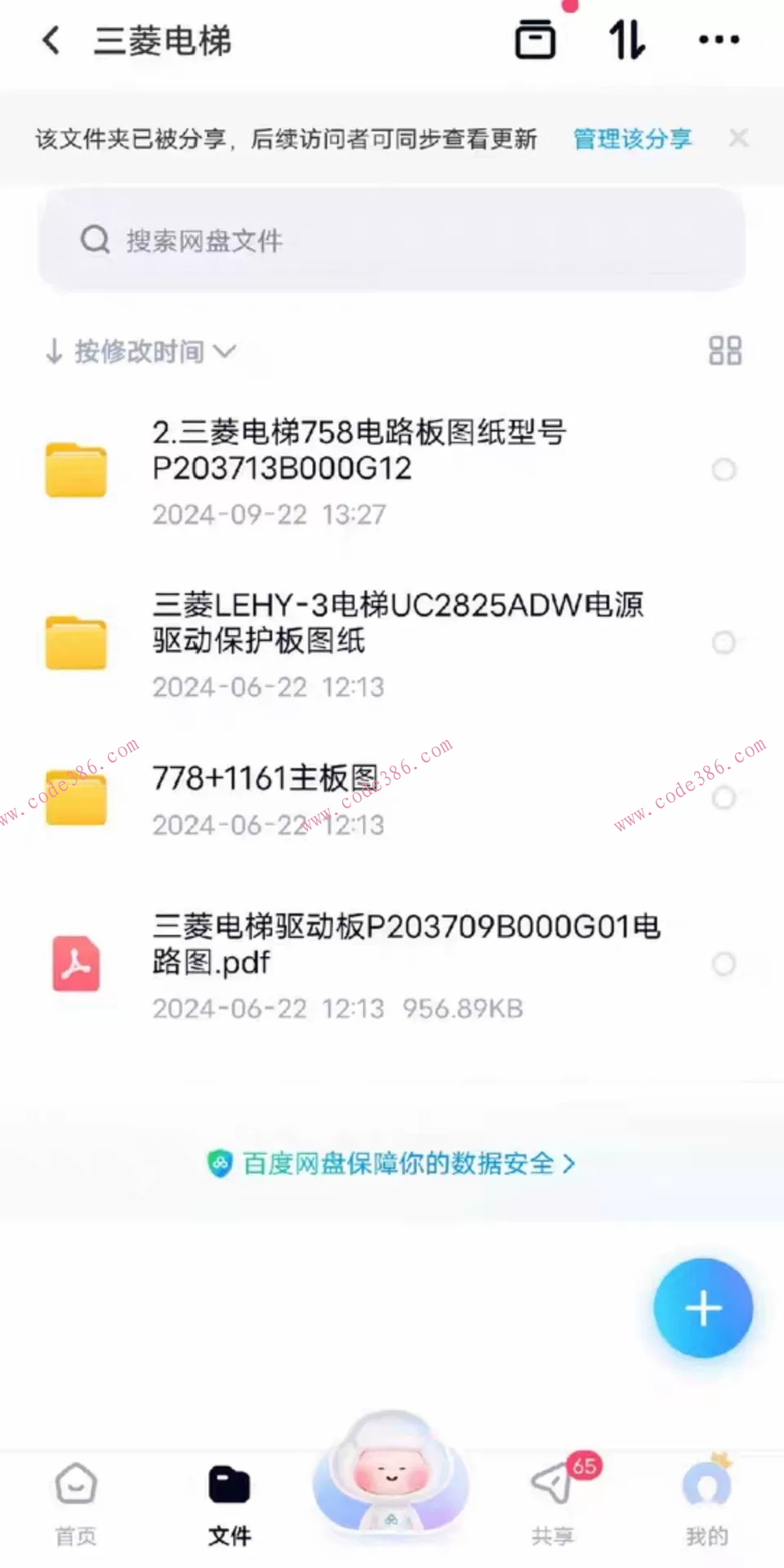This screenshot has height=1568, width=784.
Task: Tap the 搜索网盘文件 search input field
Action: (x=327, y=239)
